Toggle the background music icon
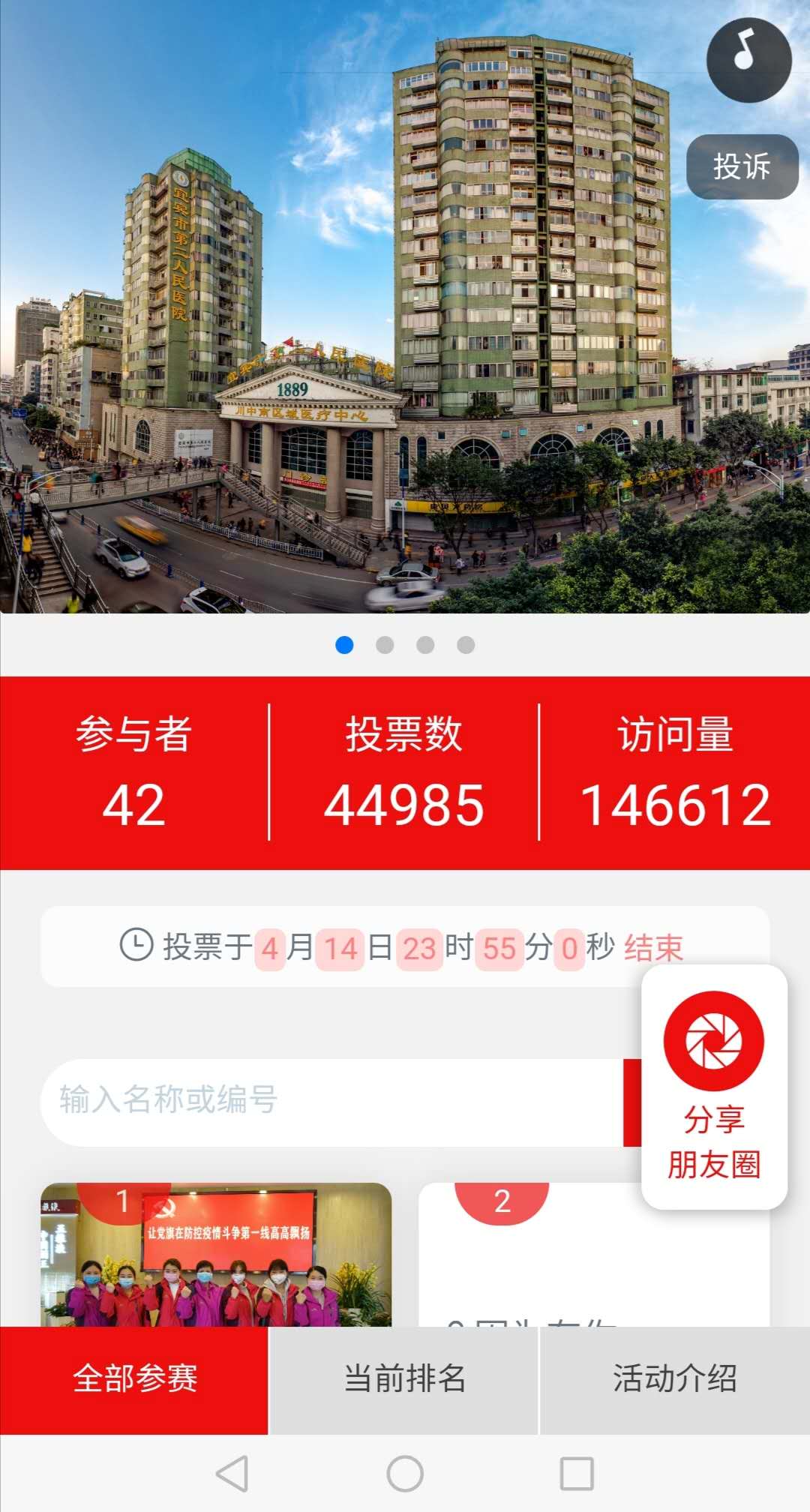This screenshot has height=1512, width=810. (x=748, y=60)
